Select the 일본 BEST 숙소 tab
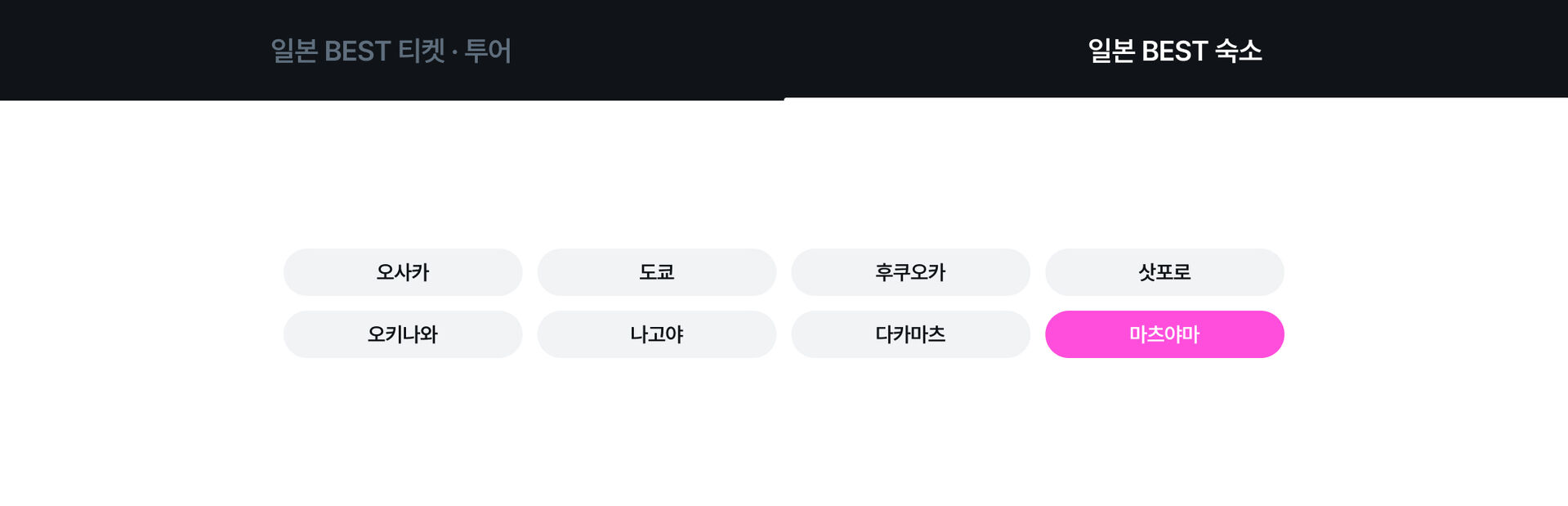 [1175, 51]
